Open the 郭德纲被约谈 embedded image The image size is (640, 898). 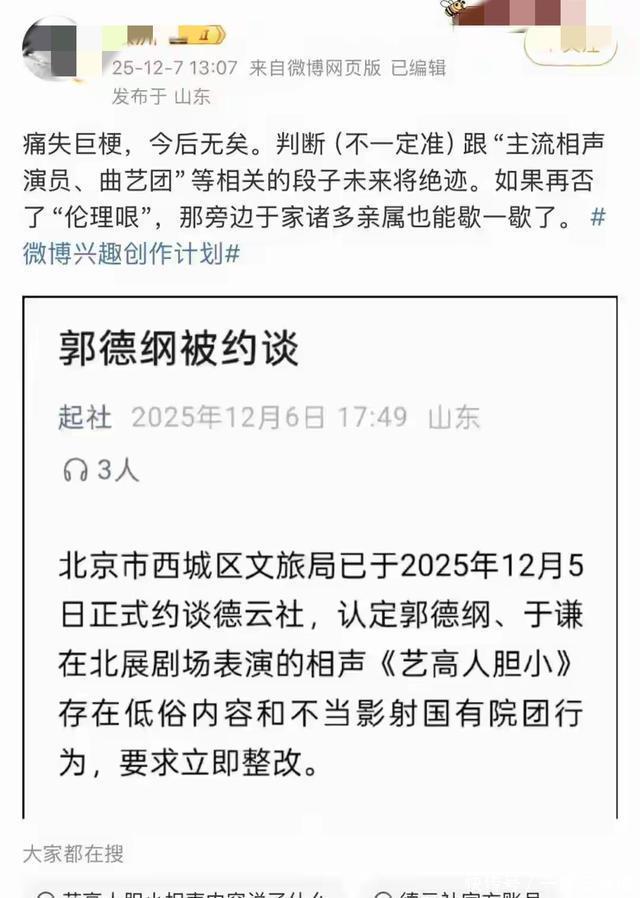319,560
